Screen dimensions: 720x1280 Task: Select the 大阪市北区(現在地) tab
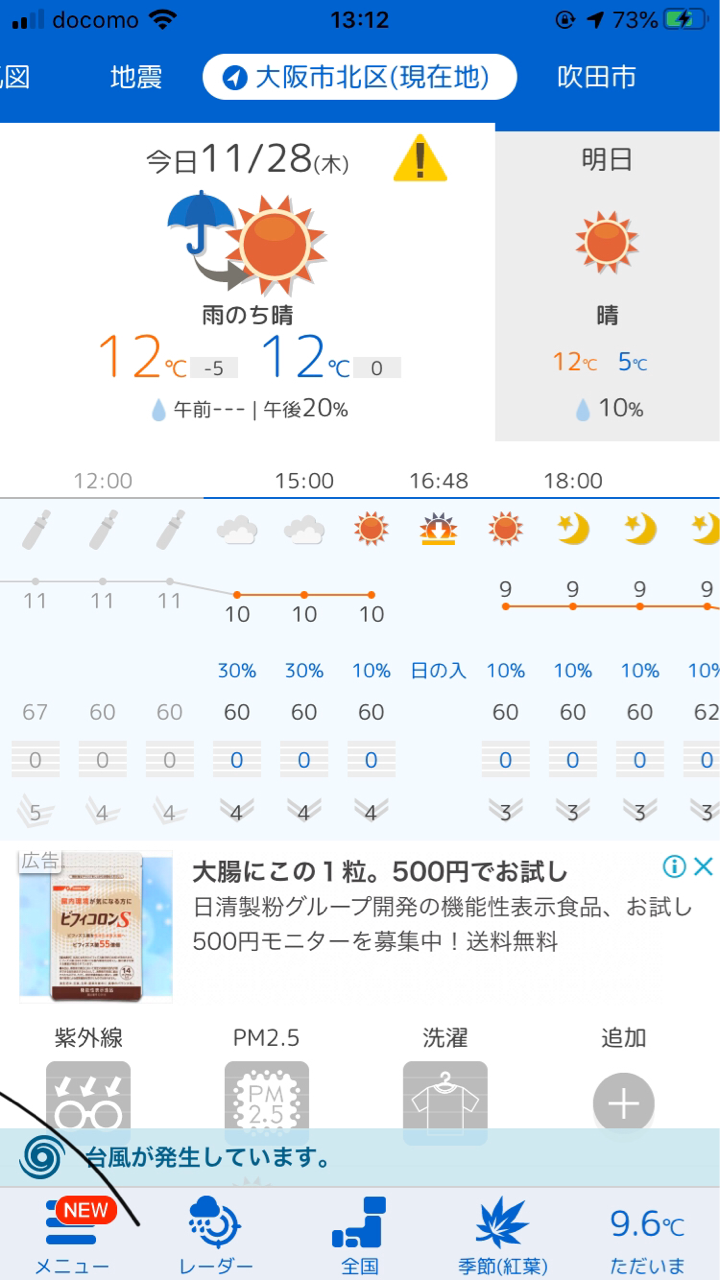coord(359,78)
